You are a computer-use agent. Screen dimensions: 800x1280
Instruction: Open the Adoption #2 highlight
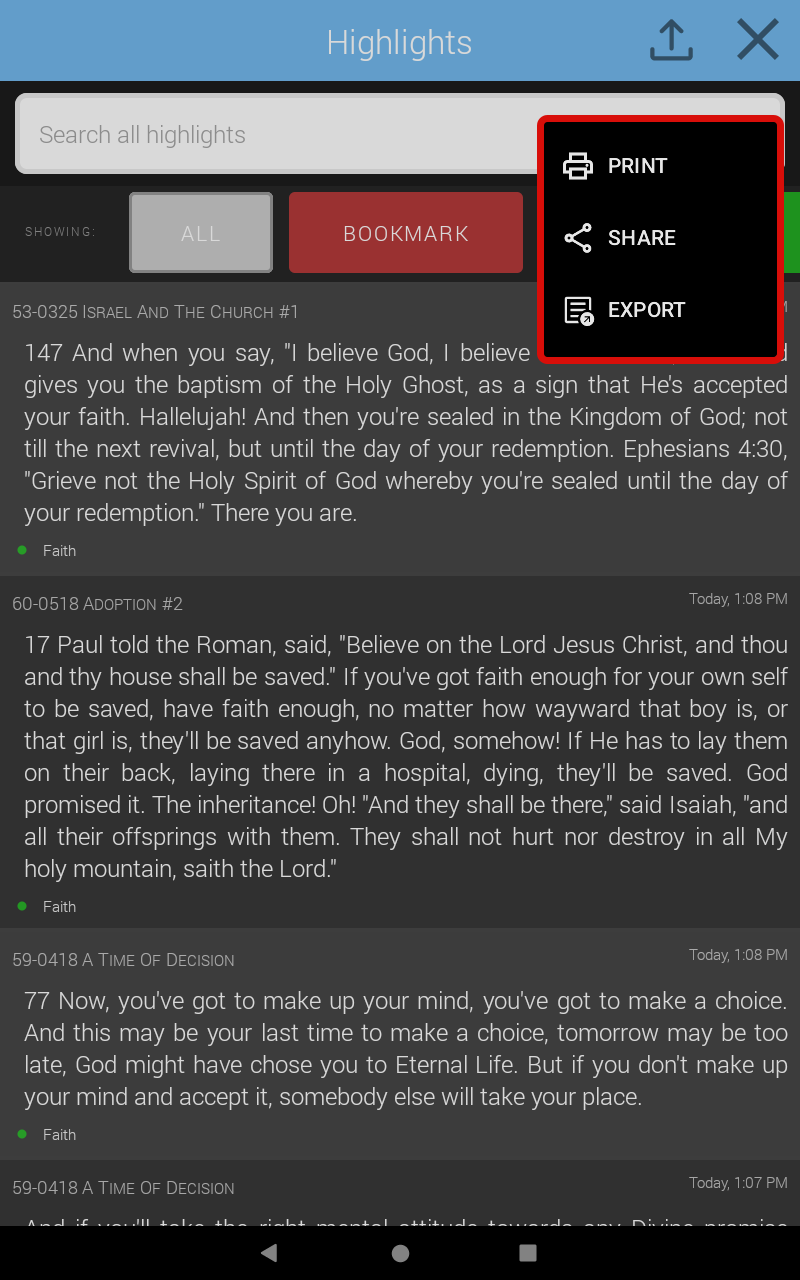coord(400,752)
